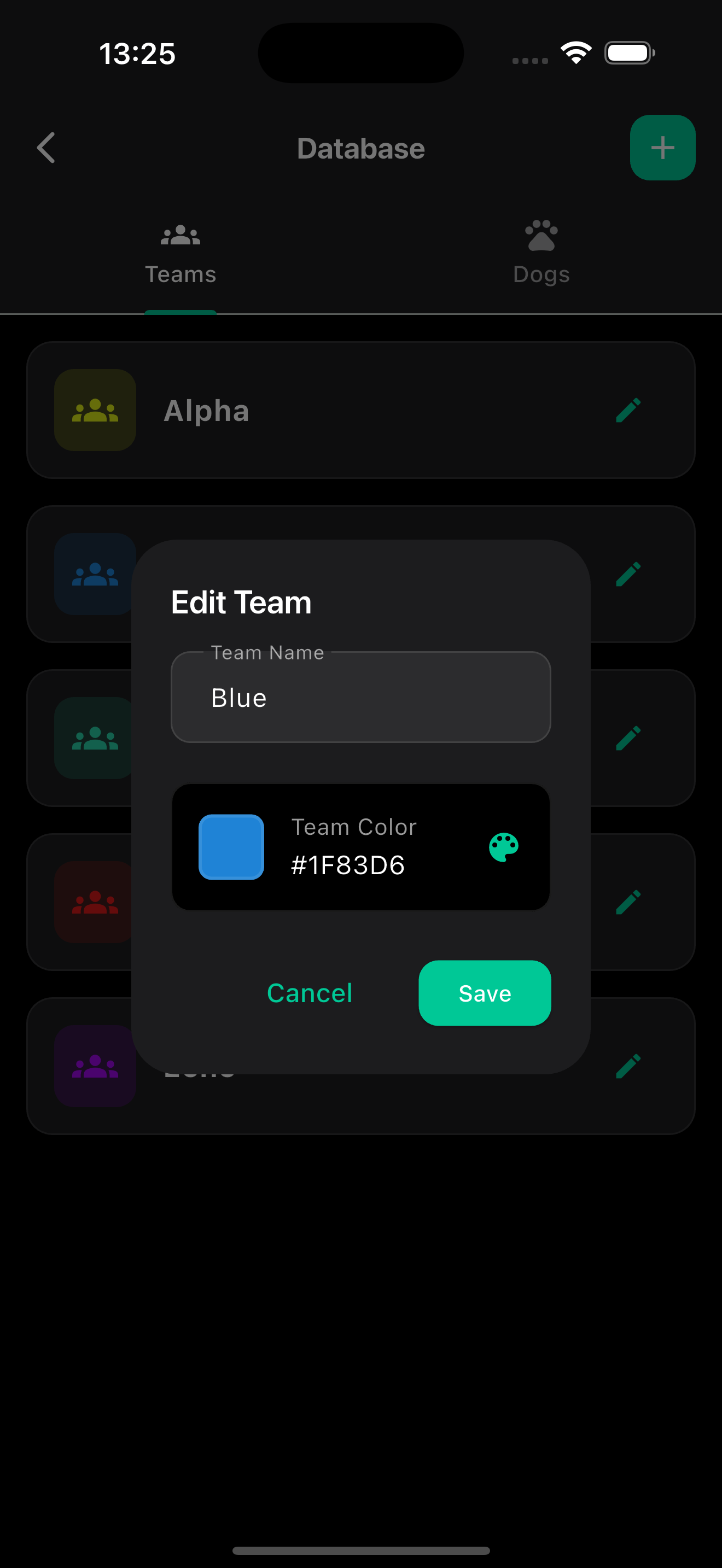Save the Edit Team changes
The width and height of the screenshot is (722, 1568).
click(x=484, y=992)
